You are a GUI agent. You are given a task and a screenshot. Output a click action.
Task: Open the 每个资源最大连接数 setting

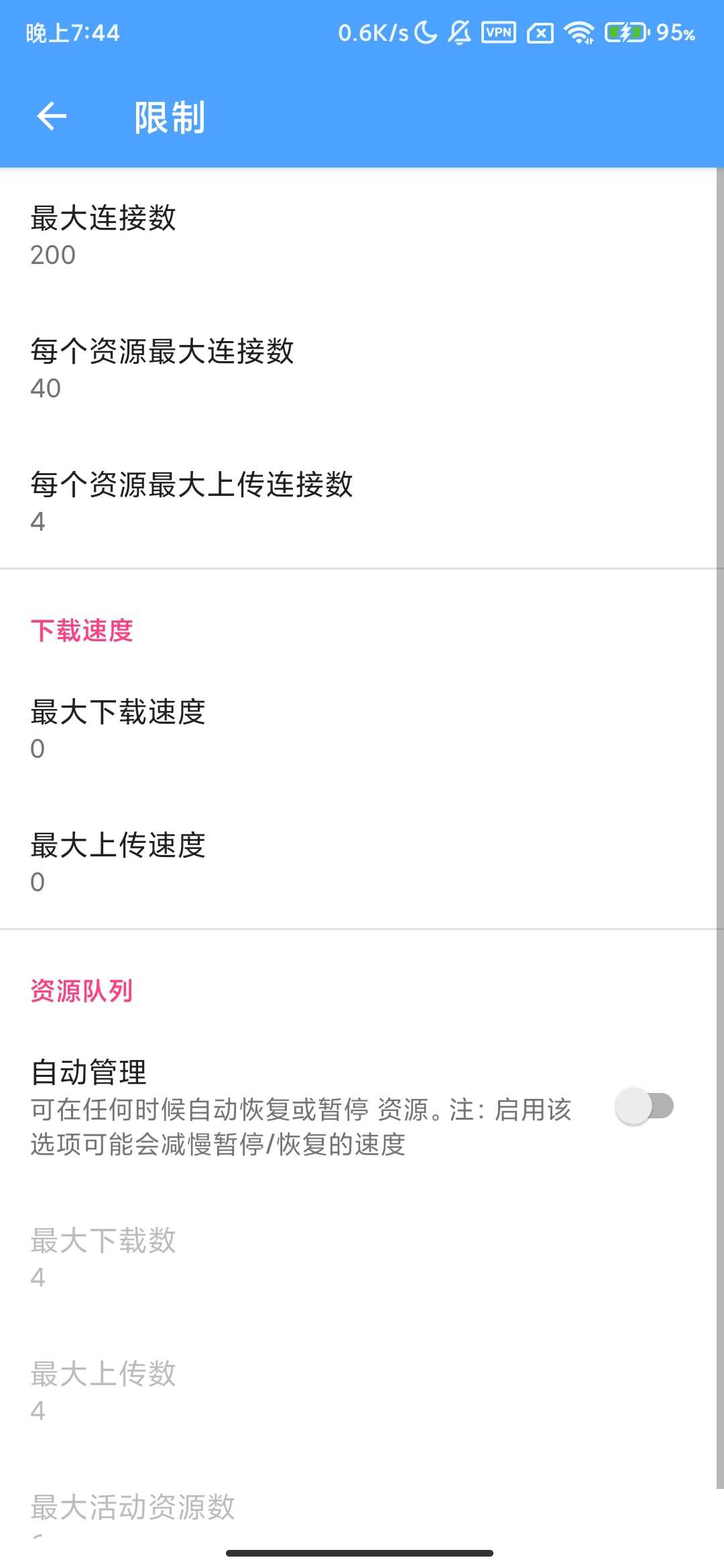coord(201,369)
